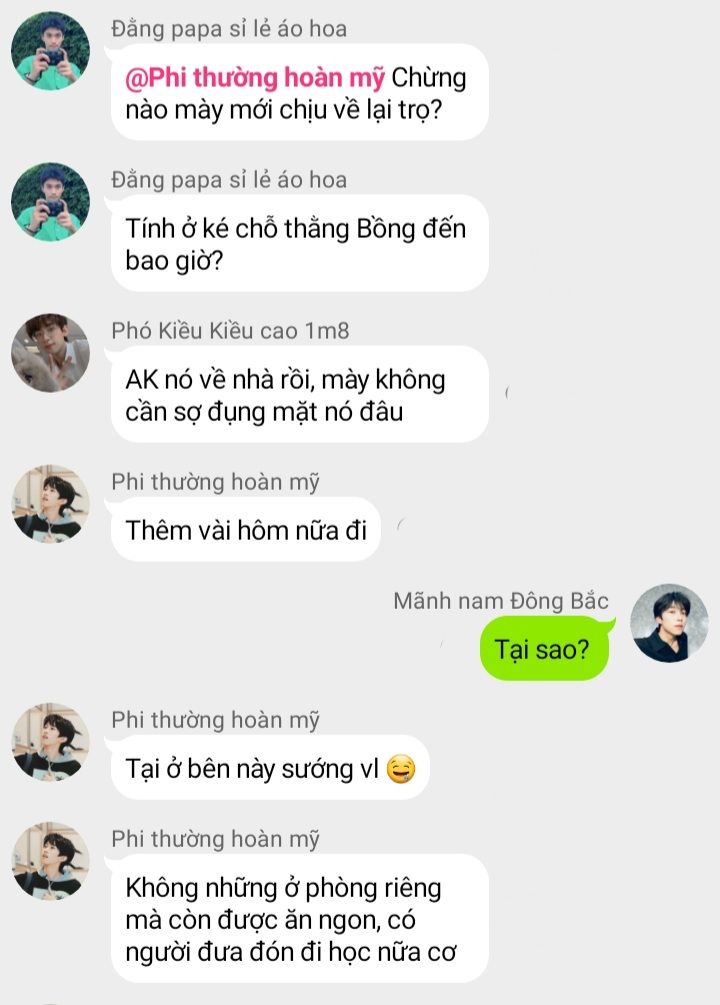
Task: Tap Đằng papa's avatar beside 'Tính ở ké' message
Action: coord(50,202)
